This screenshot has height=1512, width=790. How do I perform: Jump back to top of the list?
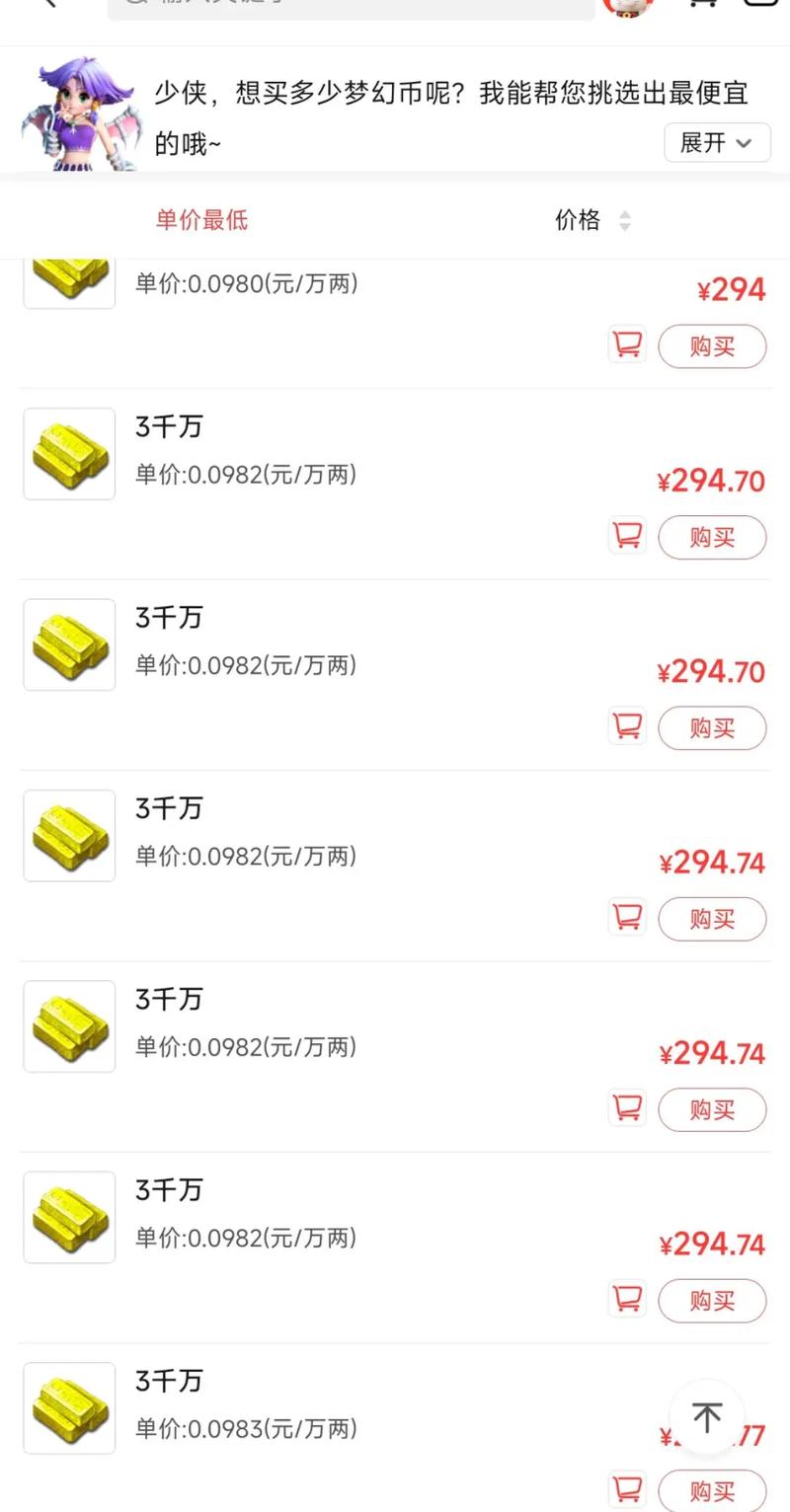tap(706, 1418)
